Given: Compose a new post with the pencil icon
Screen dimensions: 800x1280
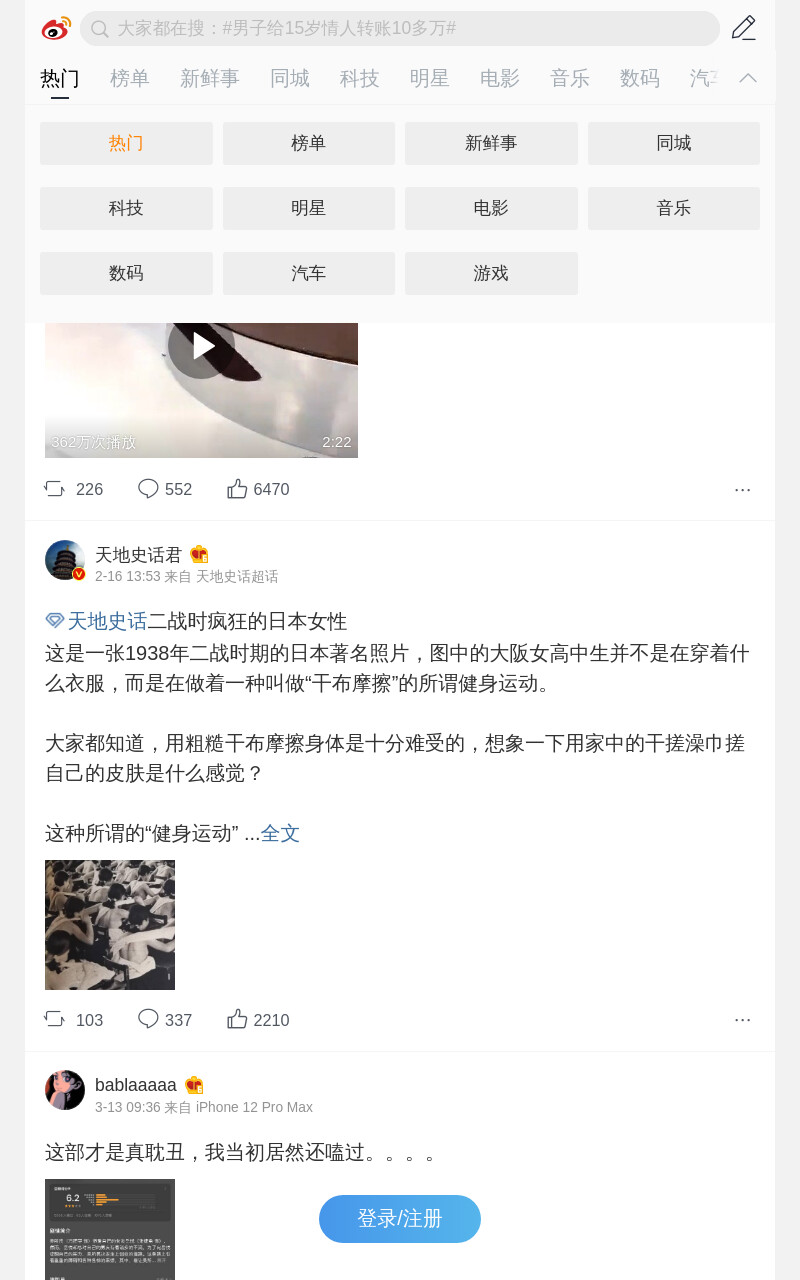Looking at the screenshot, I should (x=743, y=28).
